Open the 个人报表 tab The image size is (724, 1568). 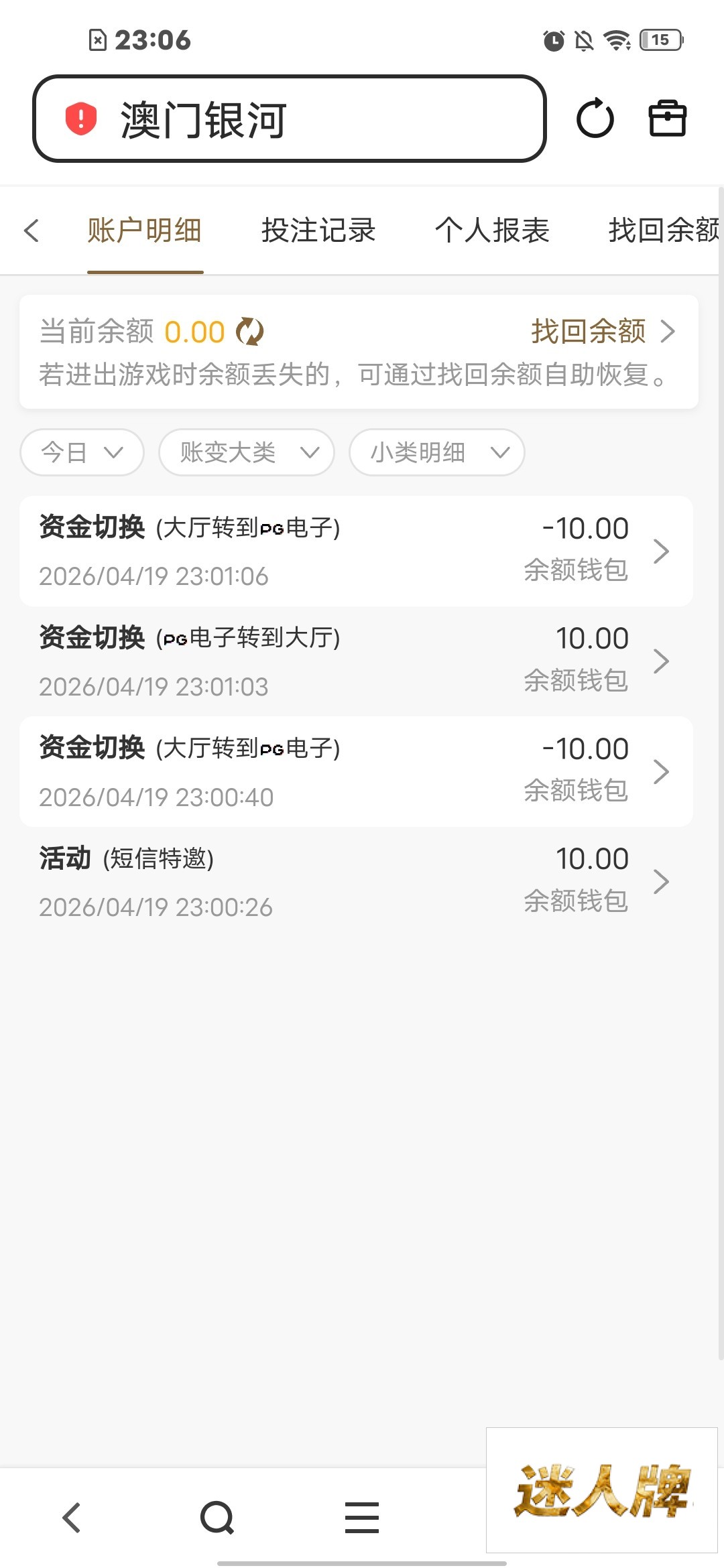(x=492, y=231)
